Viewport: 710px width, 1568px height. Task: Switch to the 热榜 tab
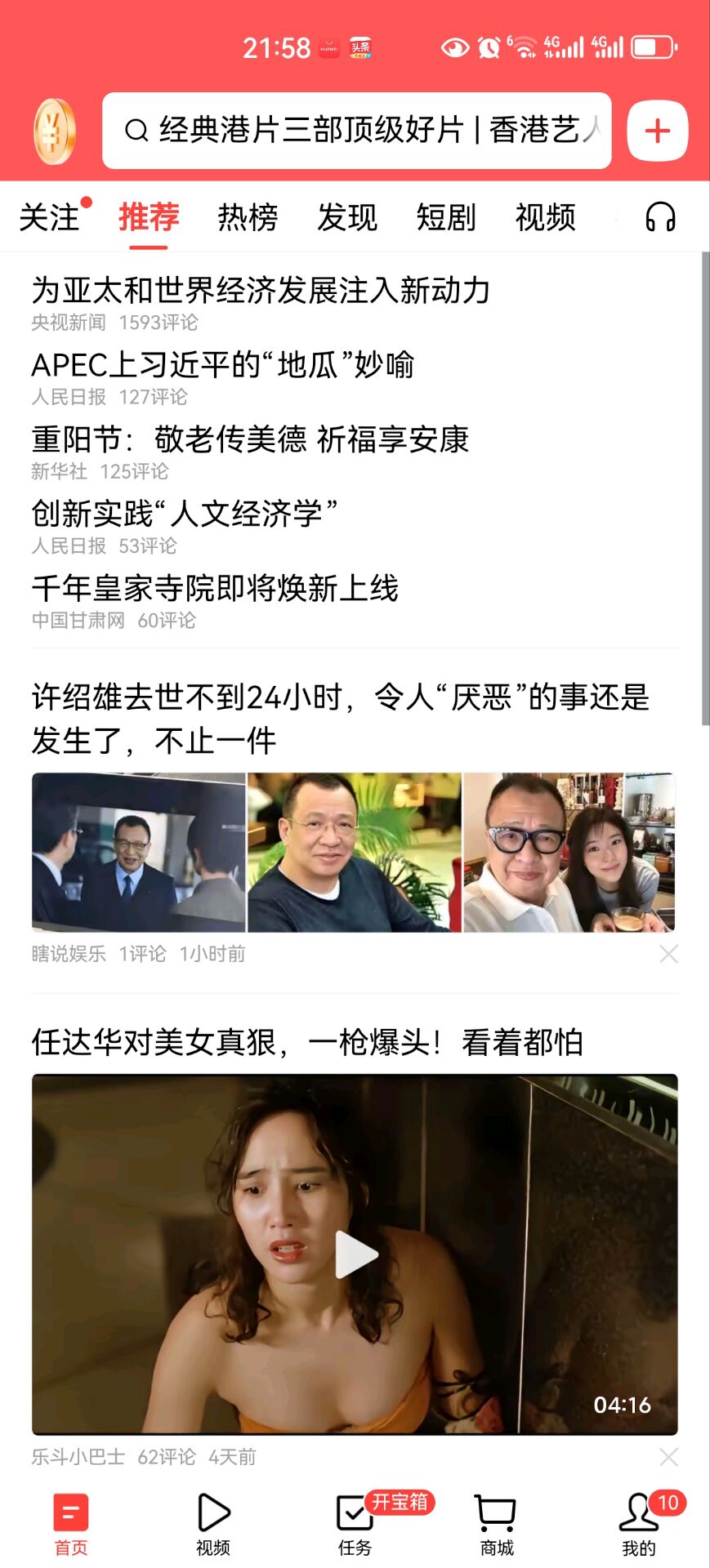coord(248,217)
